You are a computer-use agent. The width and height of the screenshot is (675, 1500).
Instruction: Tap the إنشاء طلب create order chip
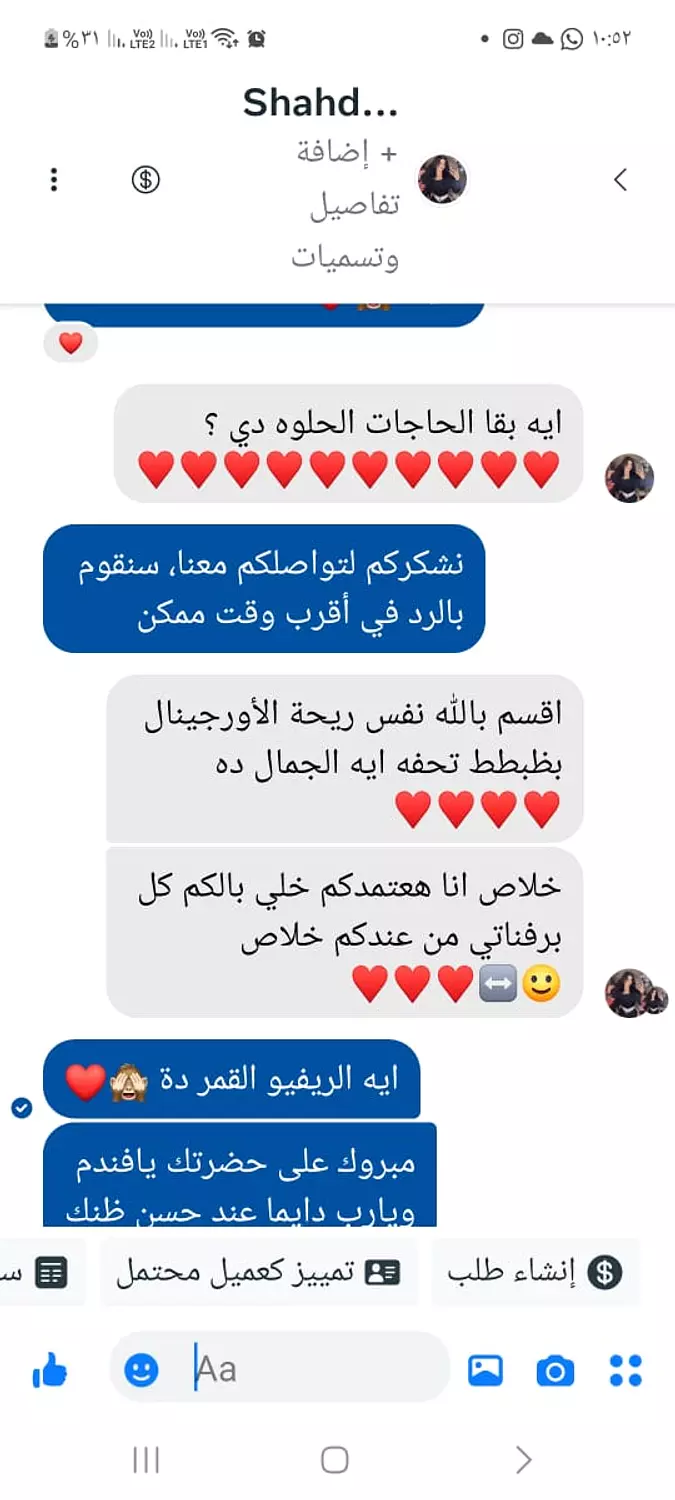(x=535, y=1273)
